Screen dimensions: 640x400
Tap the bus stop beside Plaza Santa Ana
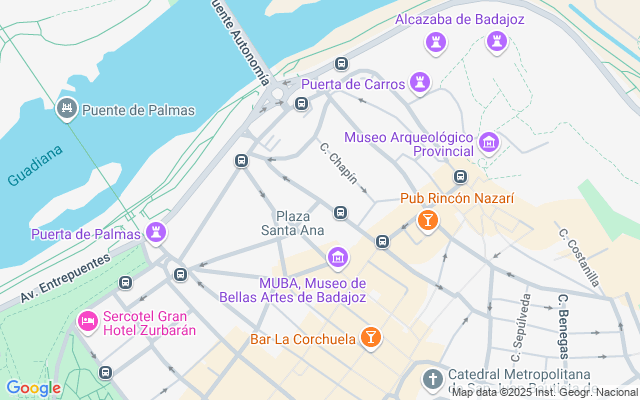point(340,213)
